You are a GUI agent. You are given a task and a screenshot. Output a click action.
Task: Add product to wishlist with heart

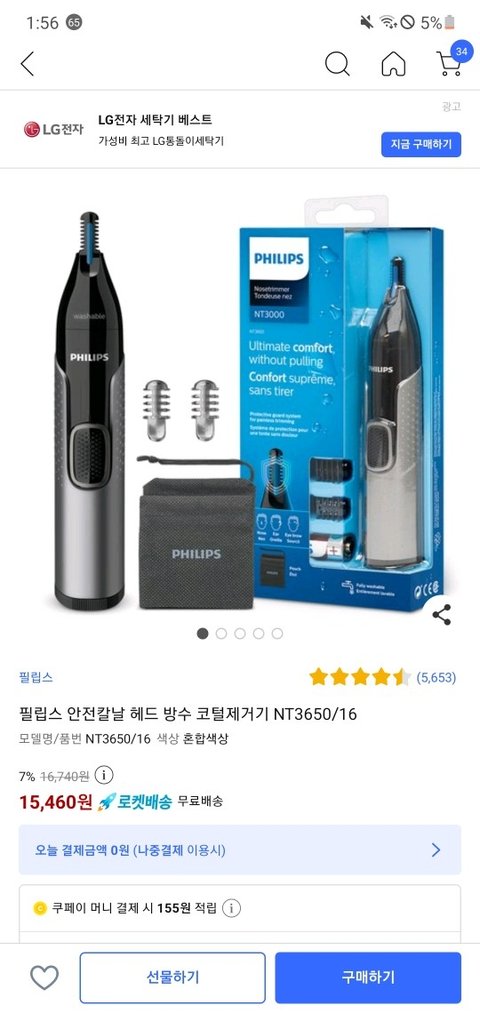pos(45,977)
